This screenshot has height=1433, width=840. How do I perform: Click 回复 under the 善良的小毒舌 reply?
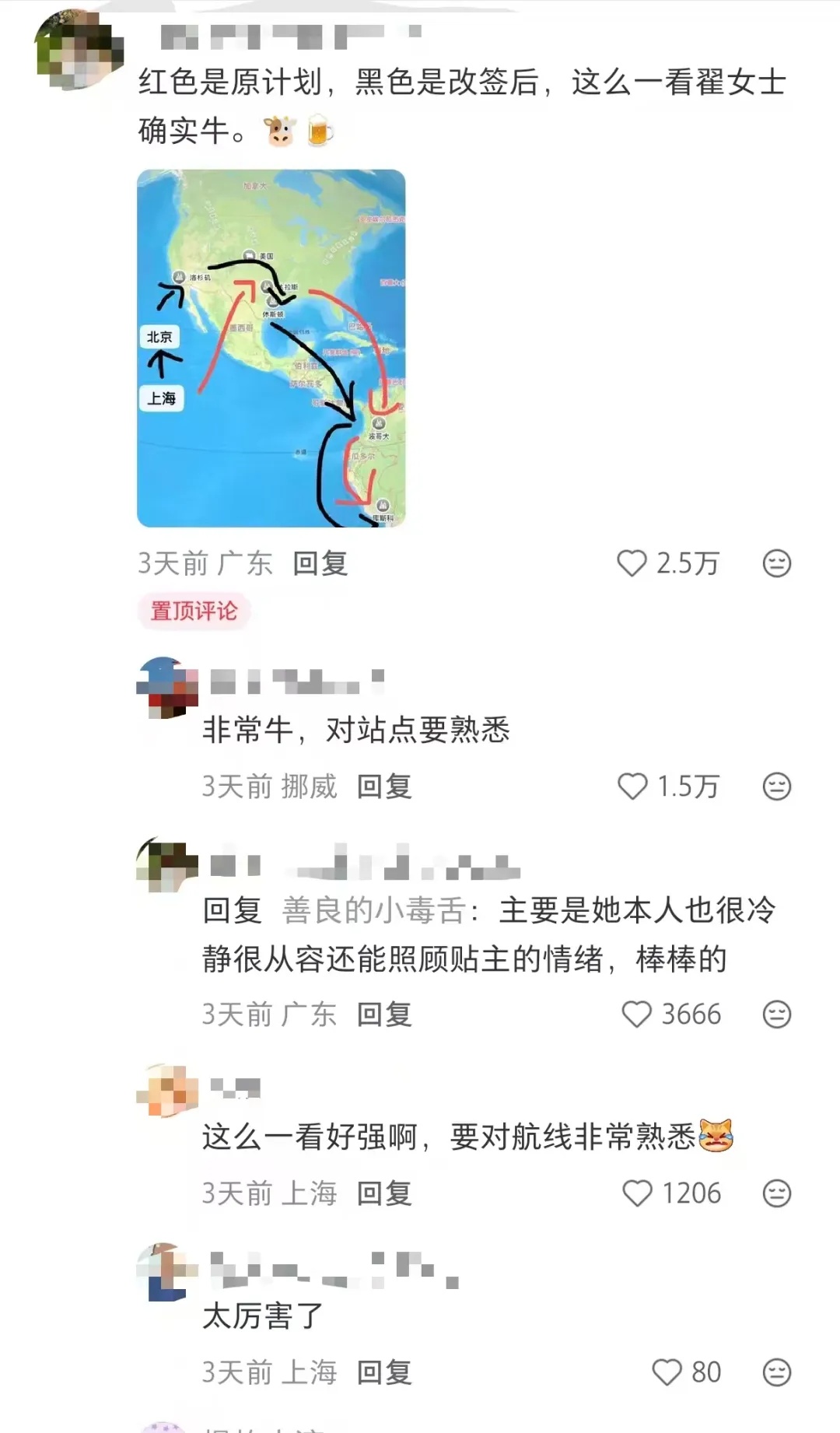(384, 1014)
